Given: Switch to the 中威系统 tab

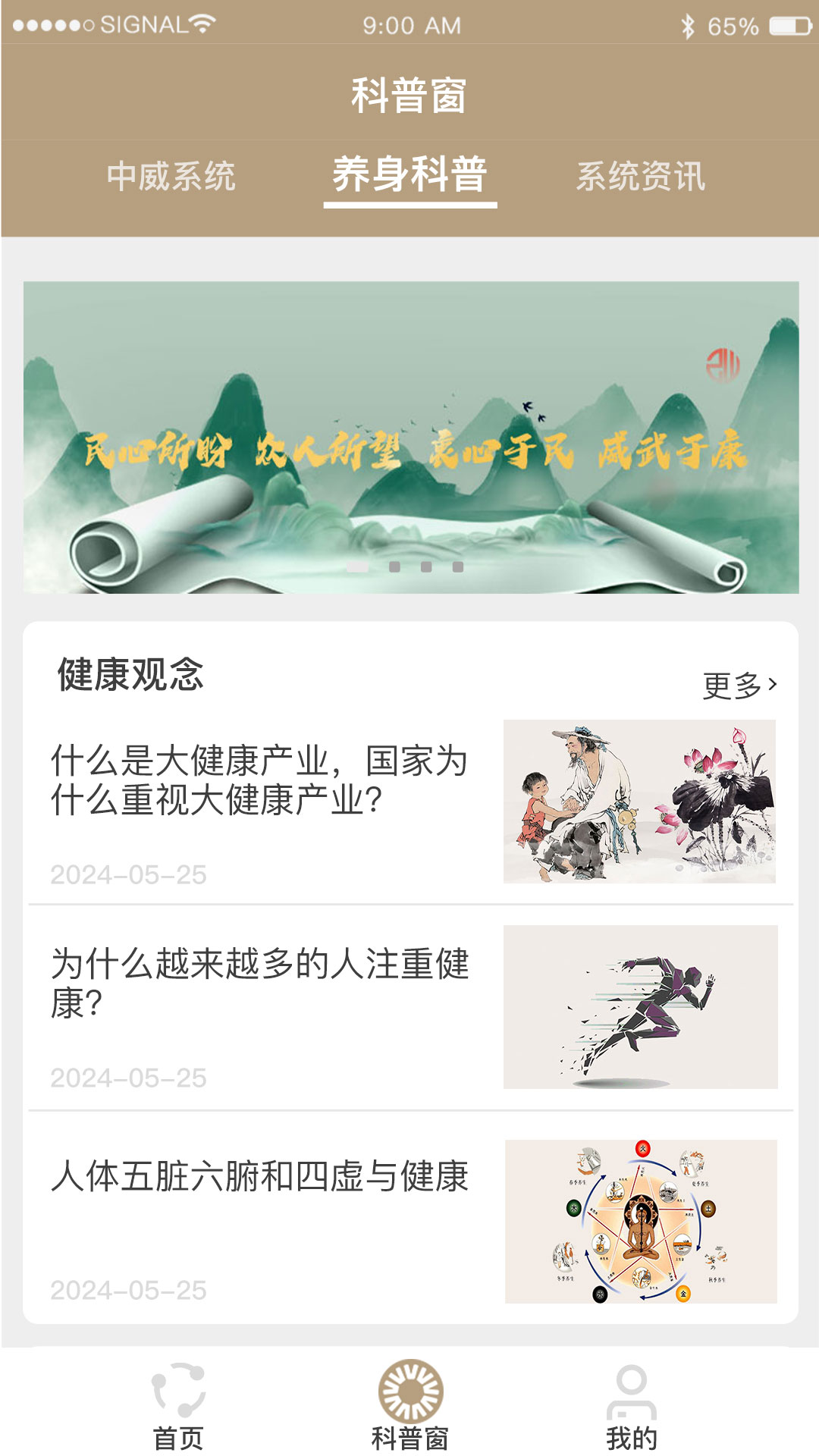Looking at the screenshot, I should click(171, 177).
